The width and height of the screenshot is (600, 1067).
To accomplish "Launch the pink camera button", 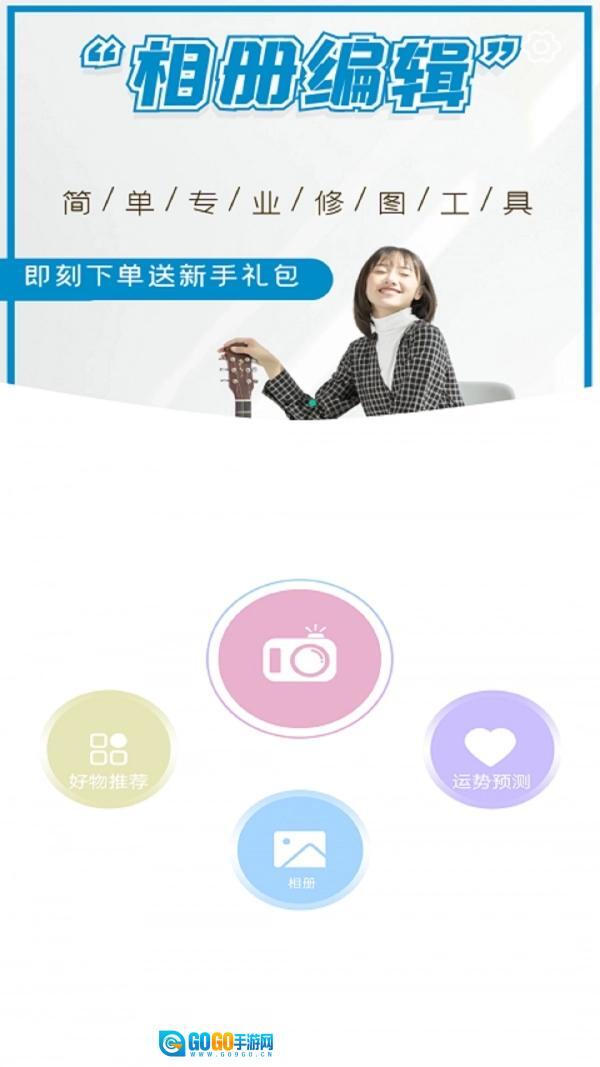I will pos(299,658).
